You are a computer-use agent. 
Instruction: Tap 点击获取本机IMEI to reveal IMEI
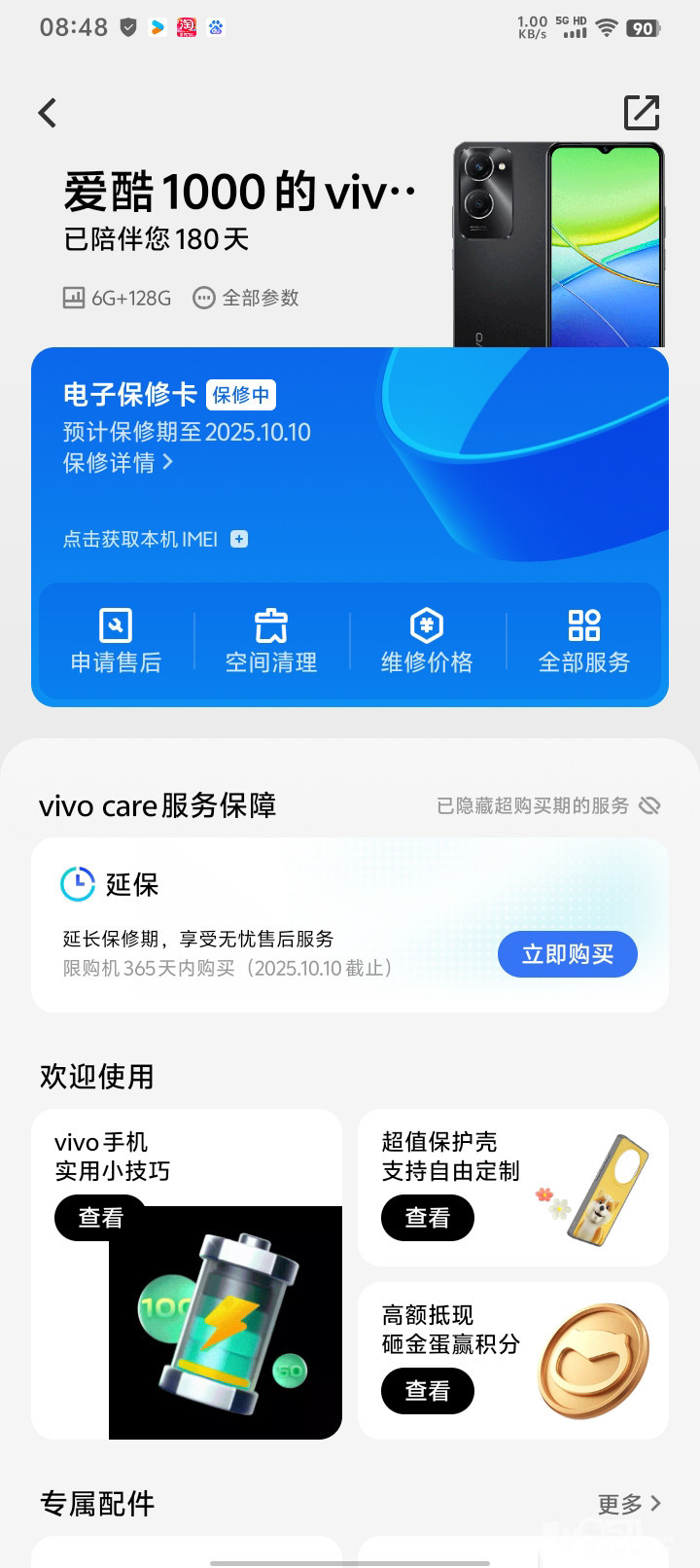156,539
